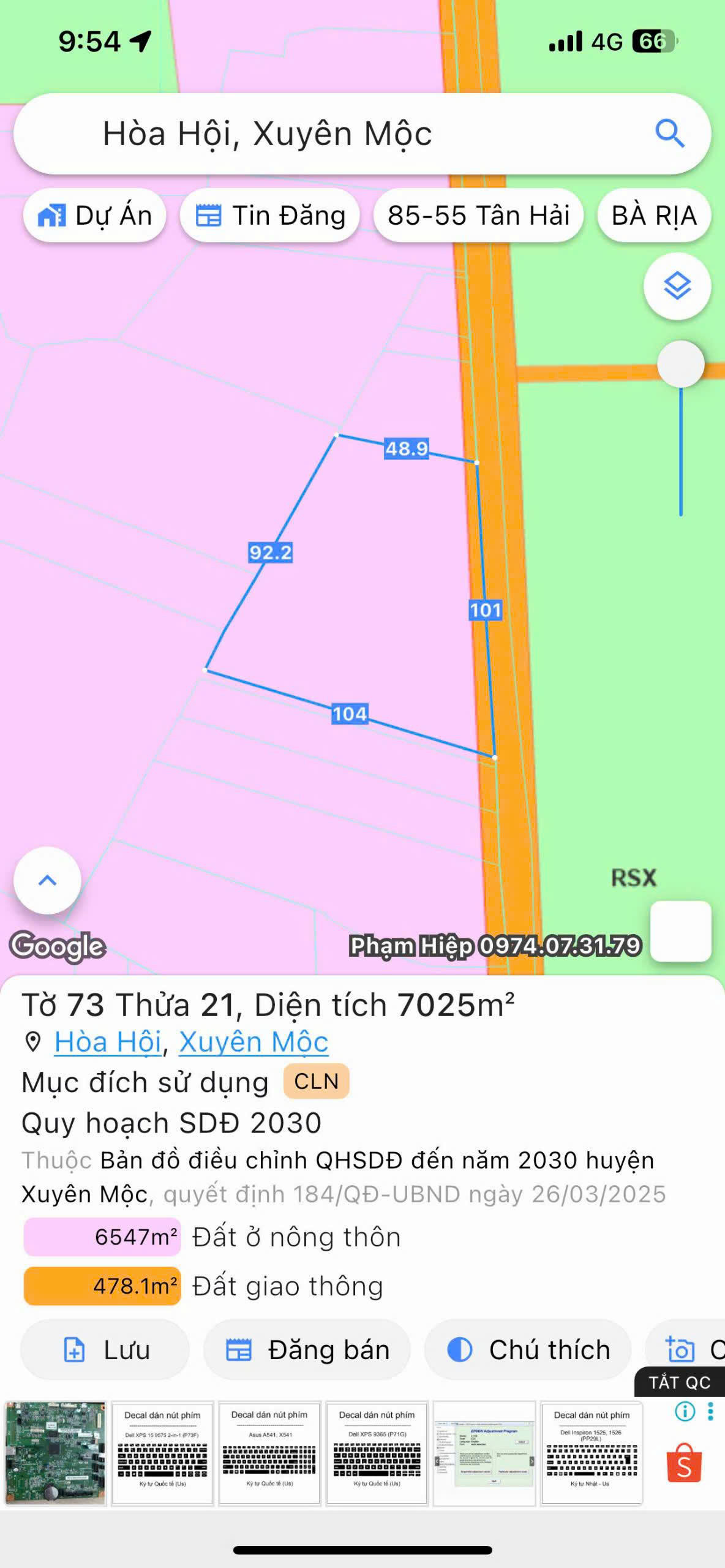Open the Hòa Hội commune link
Screen dimensions: 725x1568
pyautogui.click(x=106, y=1042)
